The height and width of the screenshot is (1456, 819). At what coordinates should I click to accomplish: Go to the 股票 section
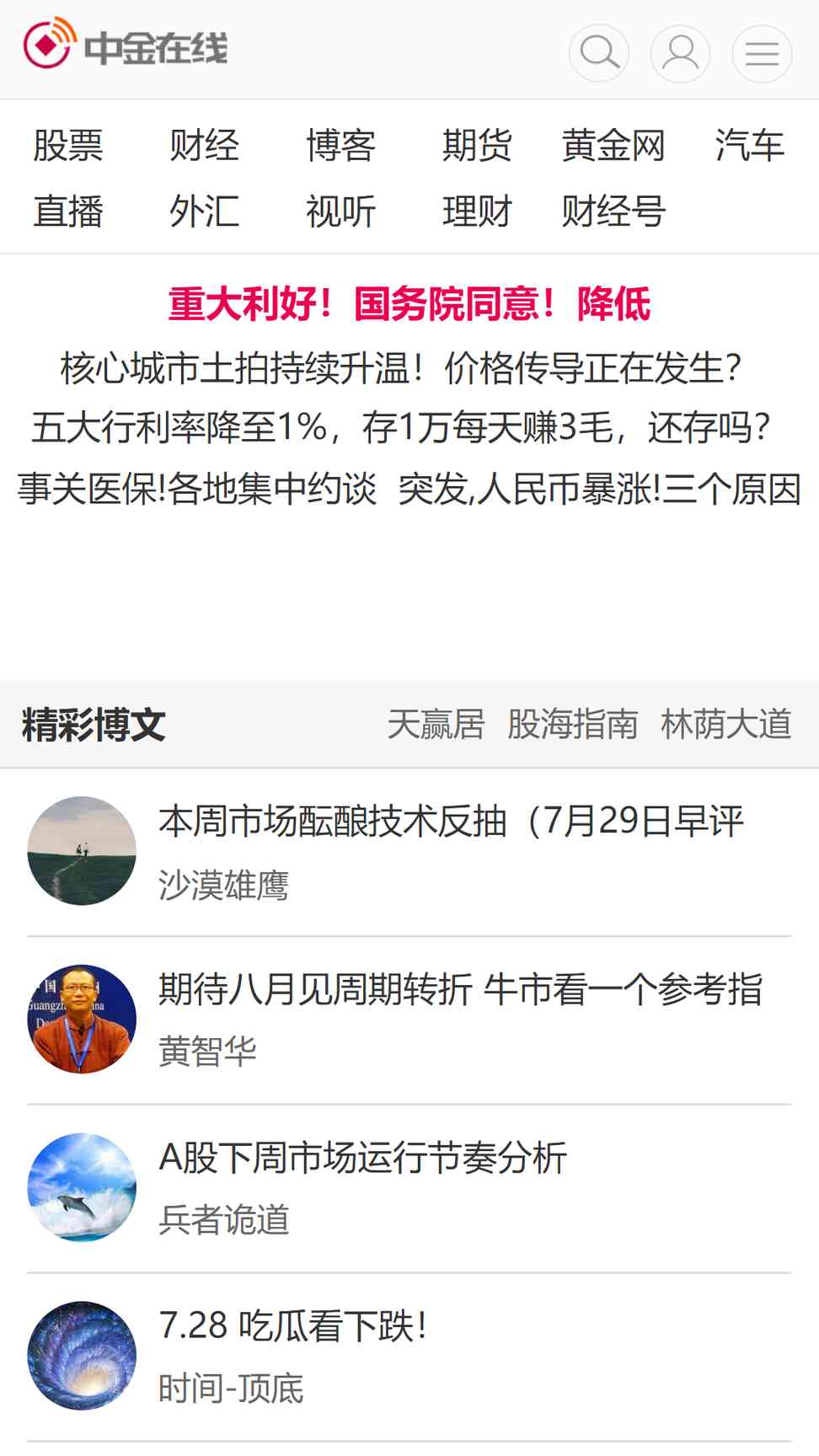click(x=68, y=145)
